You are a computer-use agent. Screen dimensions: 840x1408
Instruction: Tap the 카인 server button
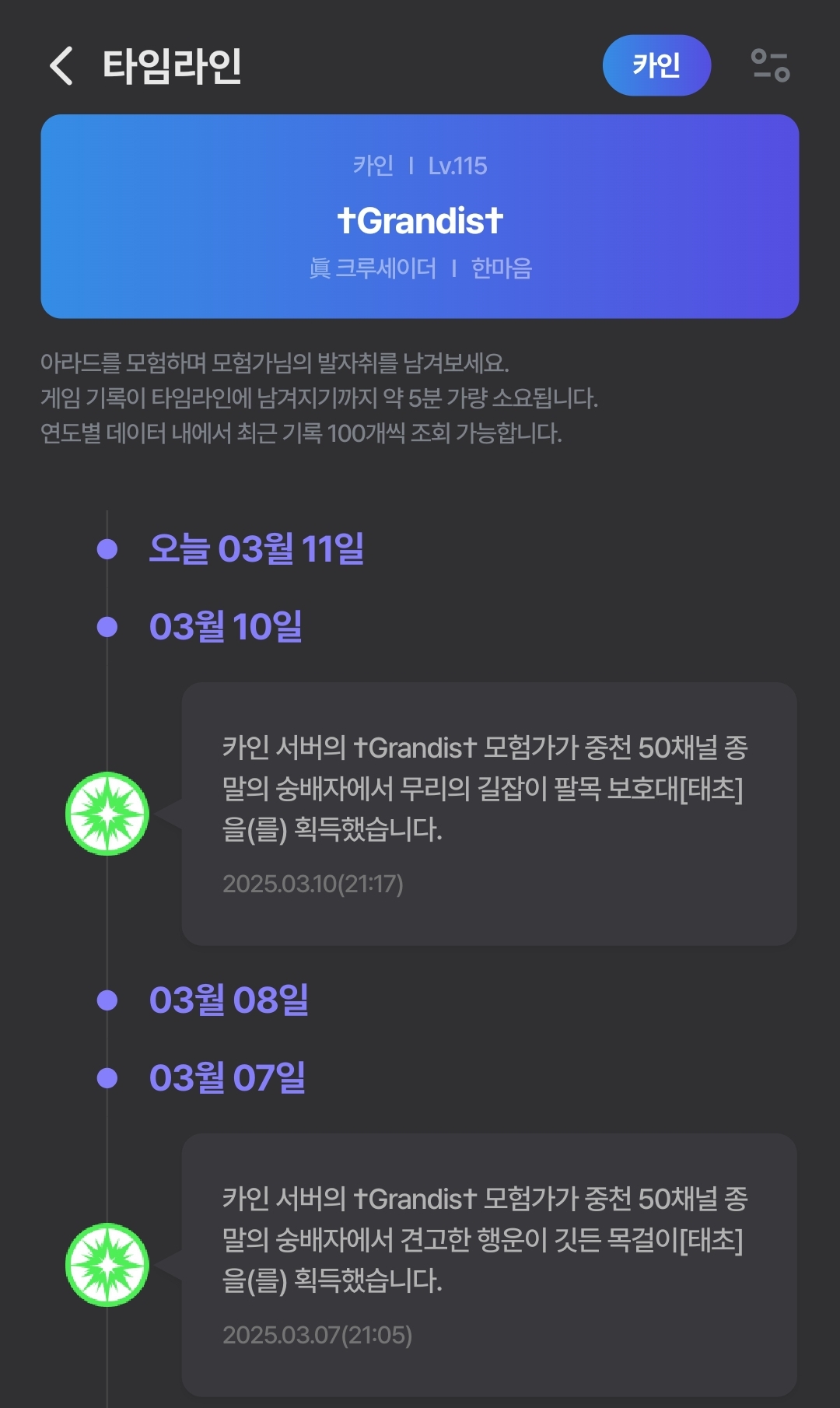point(656,65)
